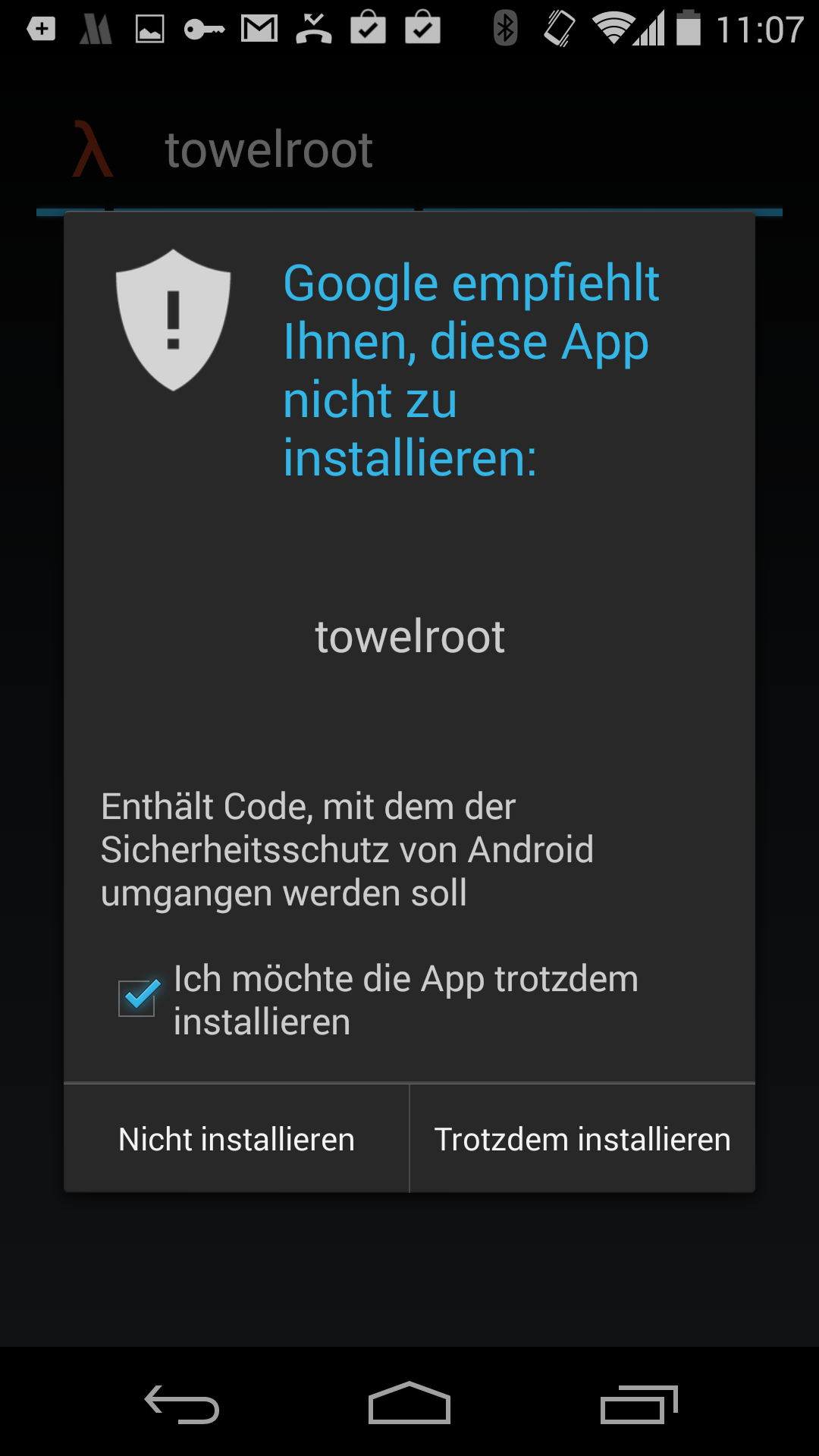This screenshot has width=819, height=1456.
Task: Open the recent apps overview
Action: pyautogui.click(x=639, y=1404)
